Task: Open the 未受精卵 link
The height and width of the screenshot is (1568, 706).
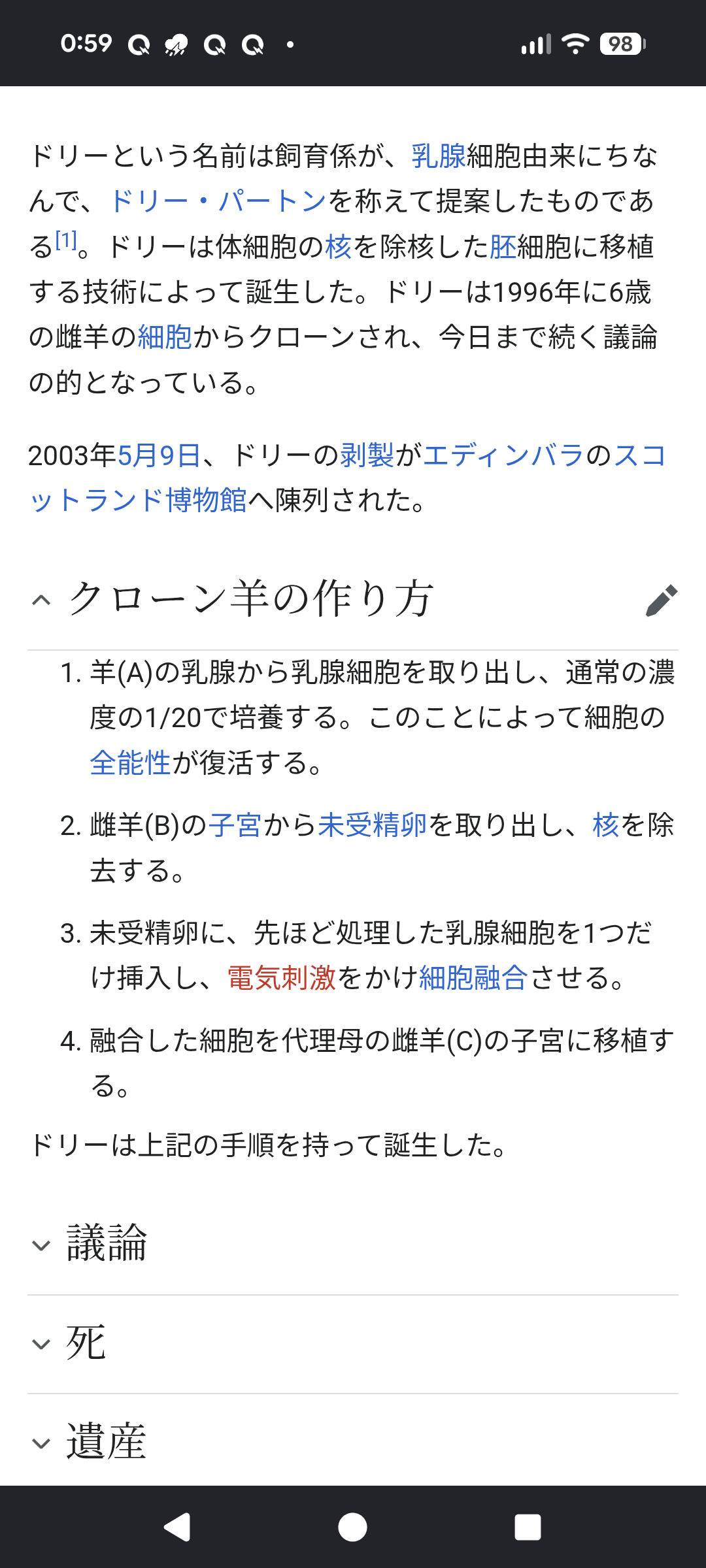Action: (373, 825)
